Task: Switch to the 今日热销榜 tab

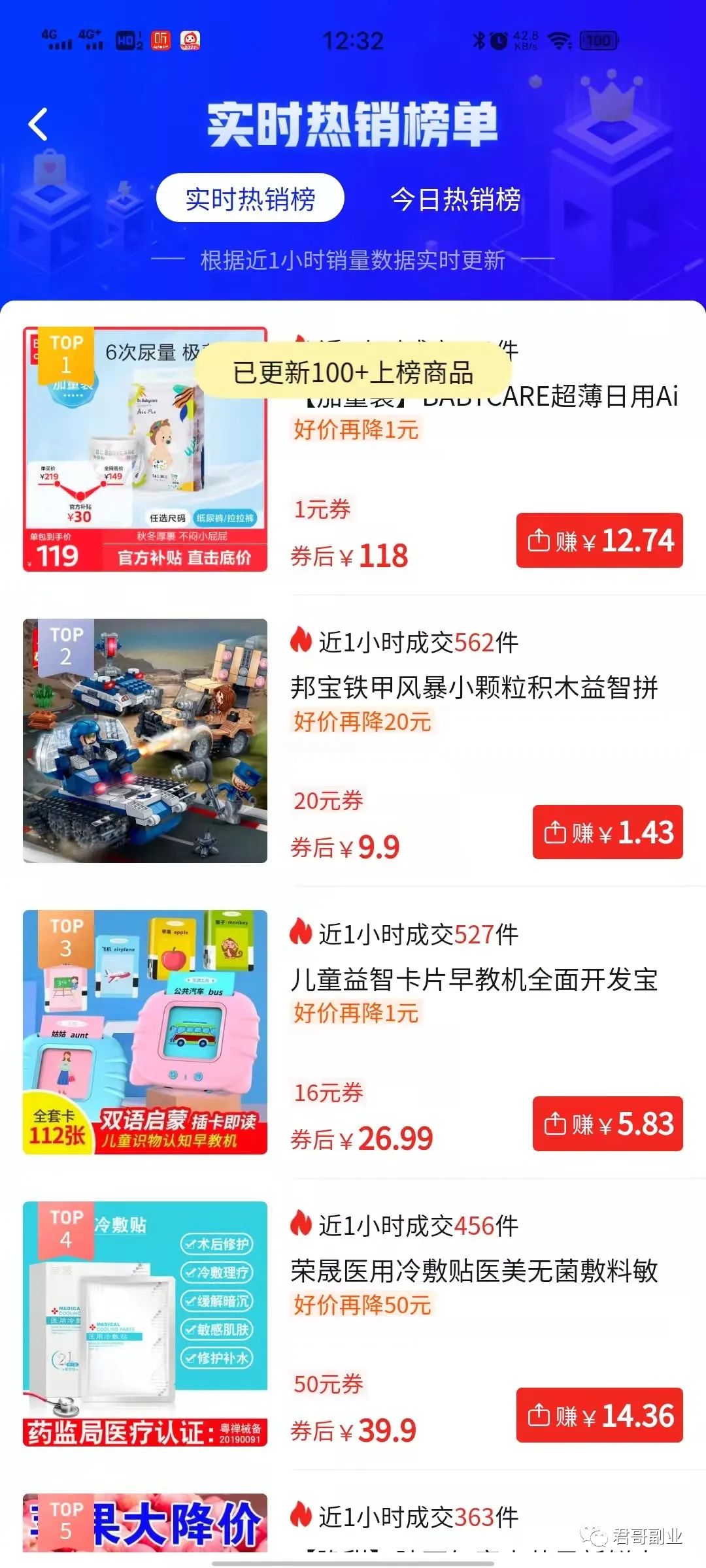Action: [x=456, y=199]
